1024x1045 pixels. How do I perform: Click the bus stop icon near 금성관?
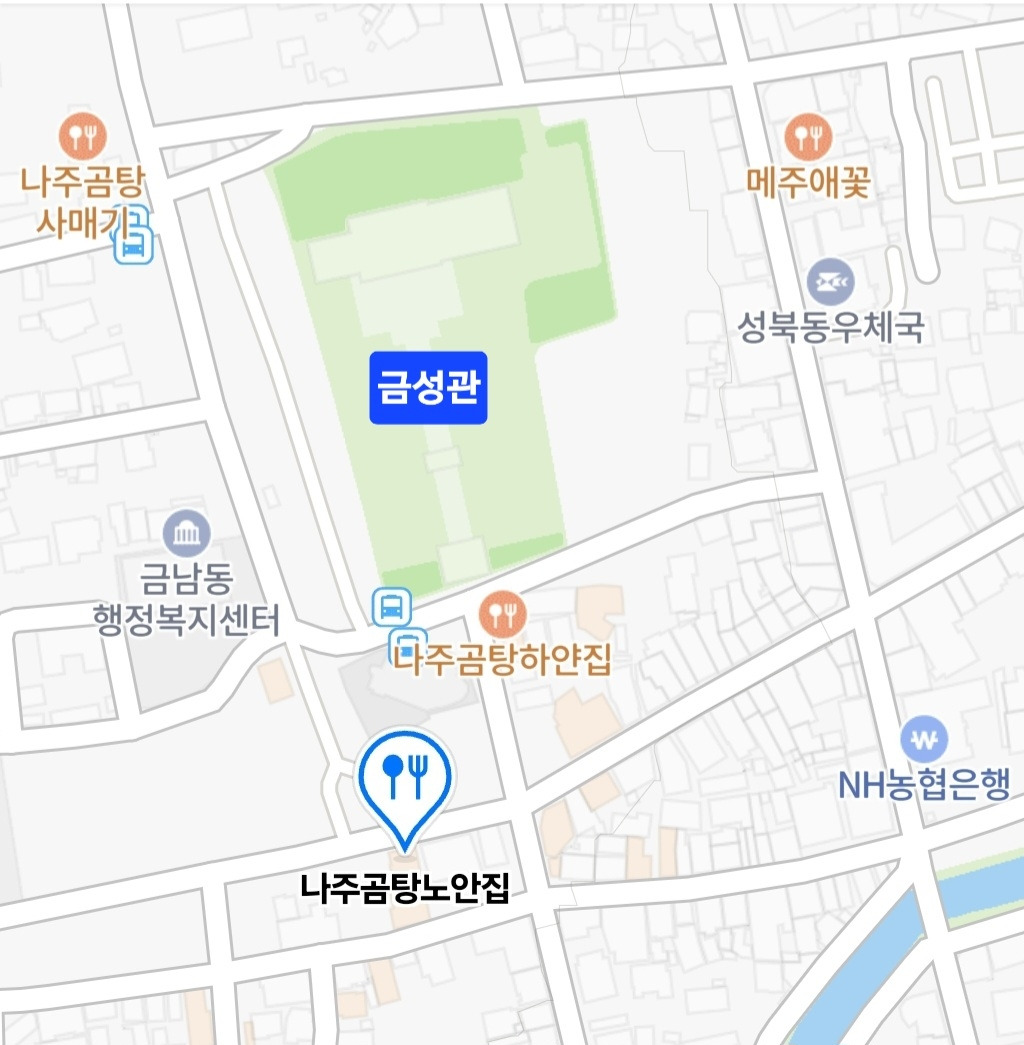pyautogui.click(x=393, y=607)
